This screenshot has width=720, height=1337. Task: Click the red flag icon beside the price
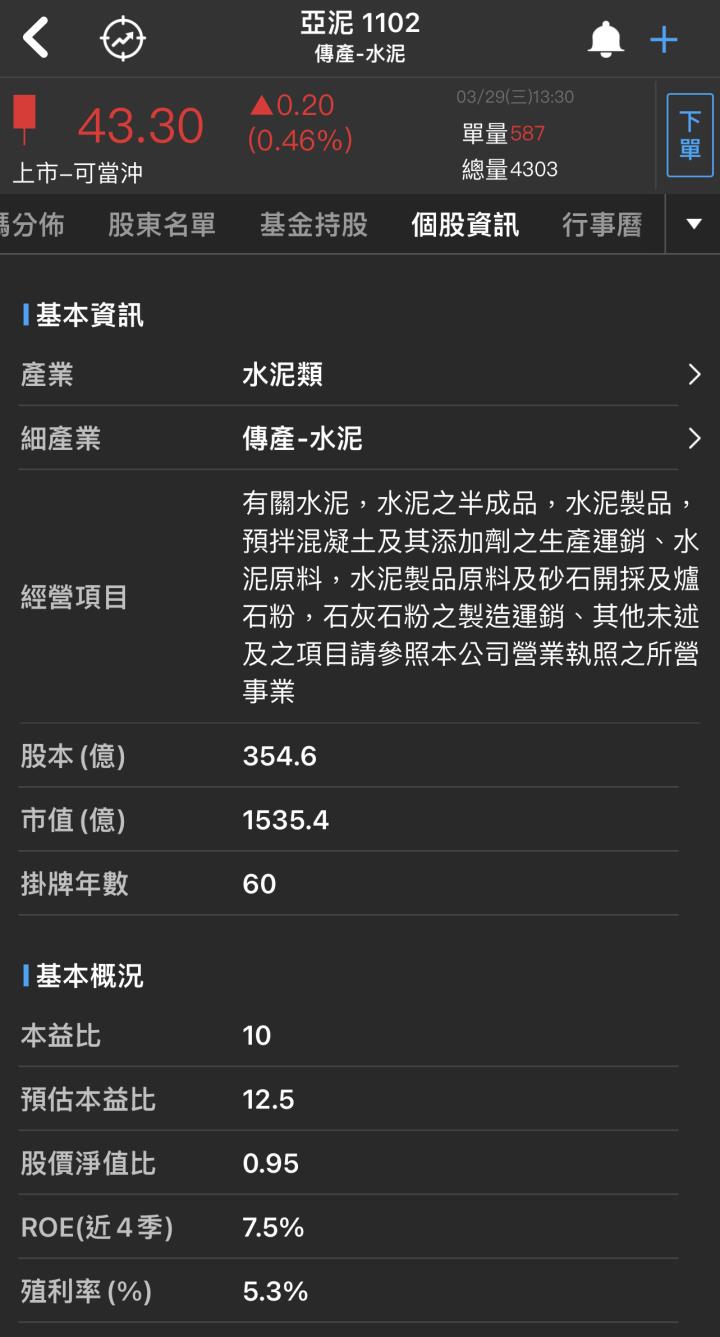point(23,120)
